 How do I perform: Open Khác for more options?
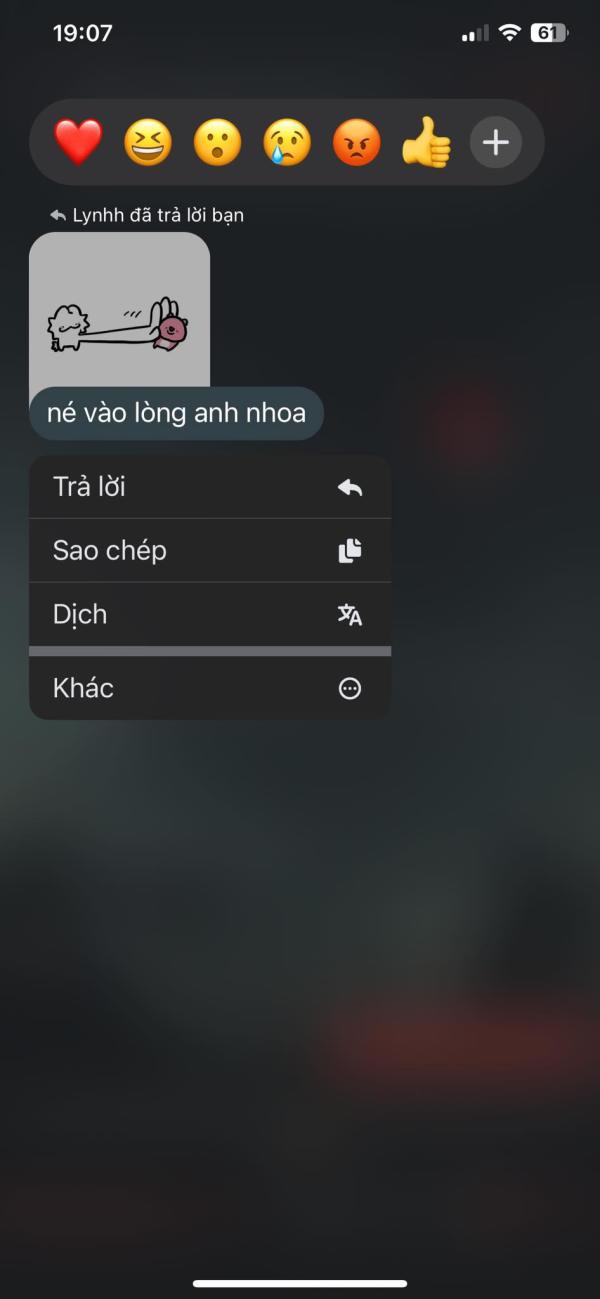[210, 688]
